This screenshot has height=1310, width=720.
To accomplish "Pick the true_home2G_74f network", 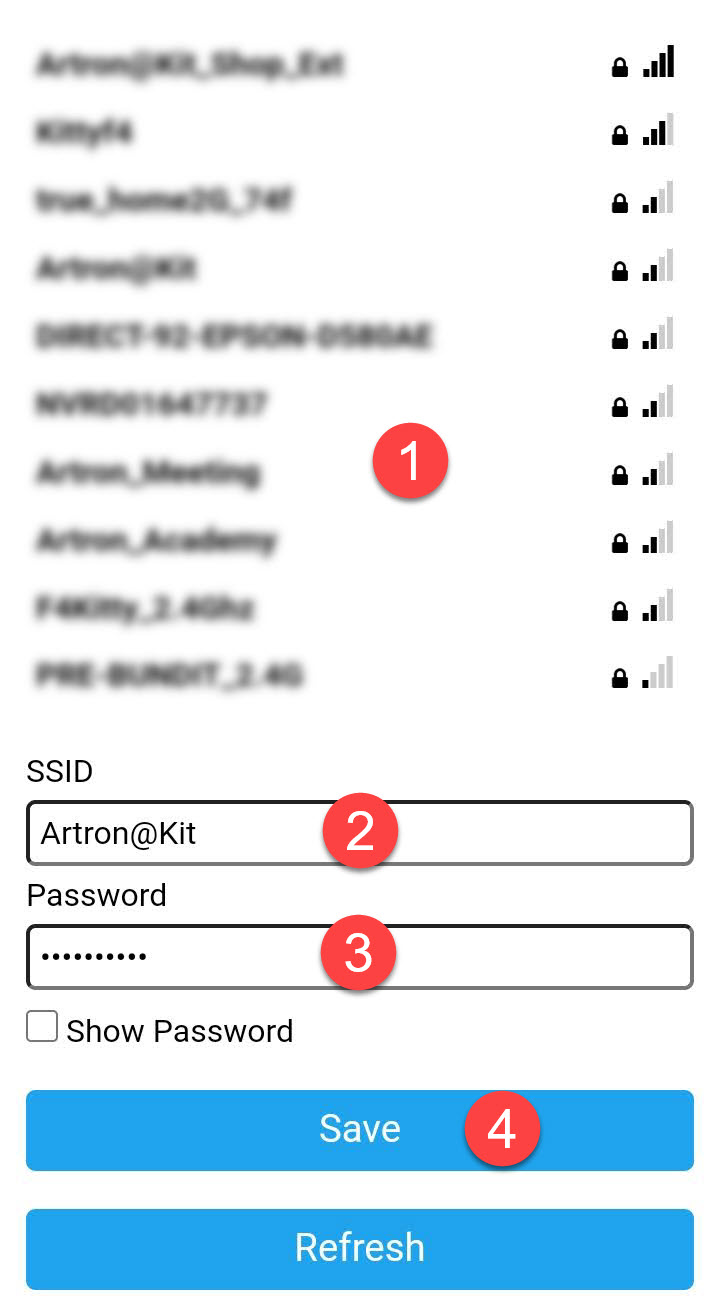I will [165, 201].
